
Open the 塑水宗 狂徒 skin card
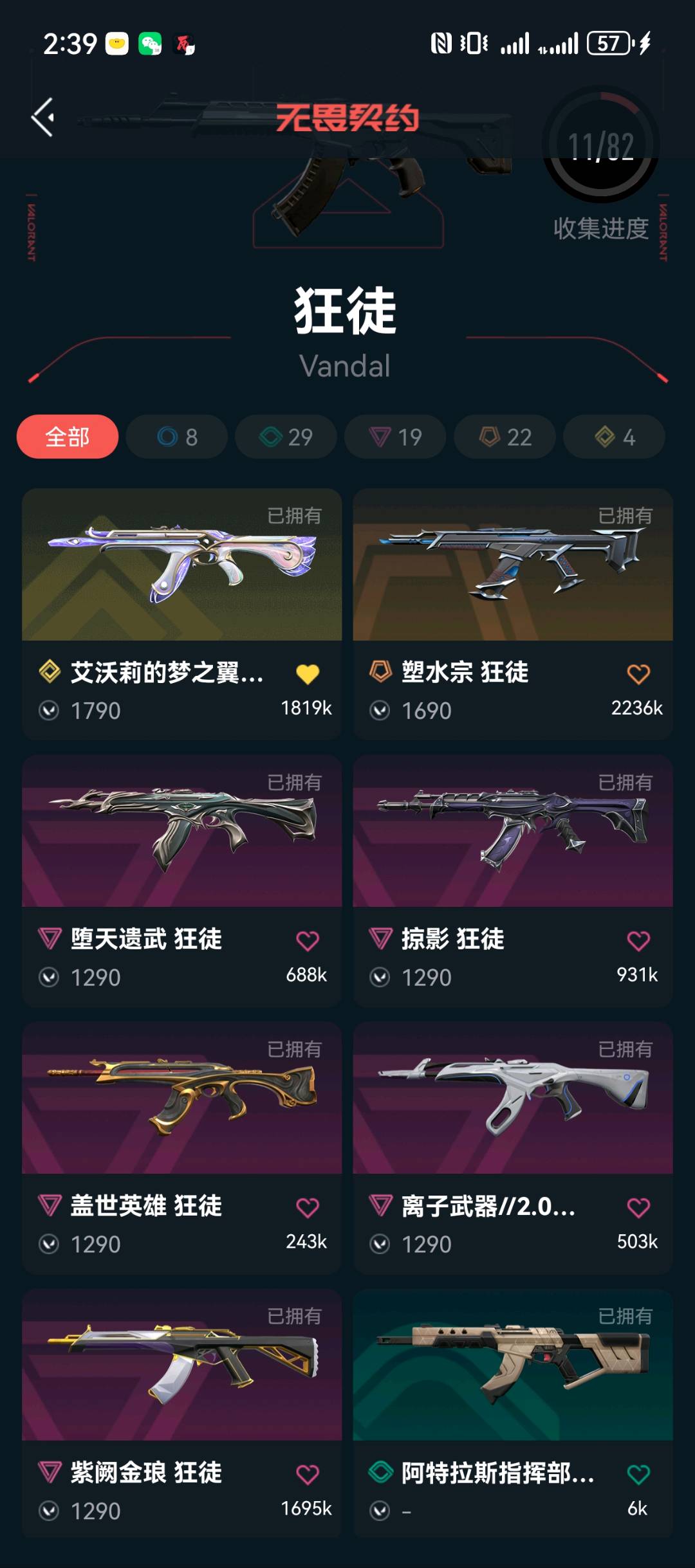[512, 566]
